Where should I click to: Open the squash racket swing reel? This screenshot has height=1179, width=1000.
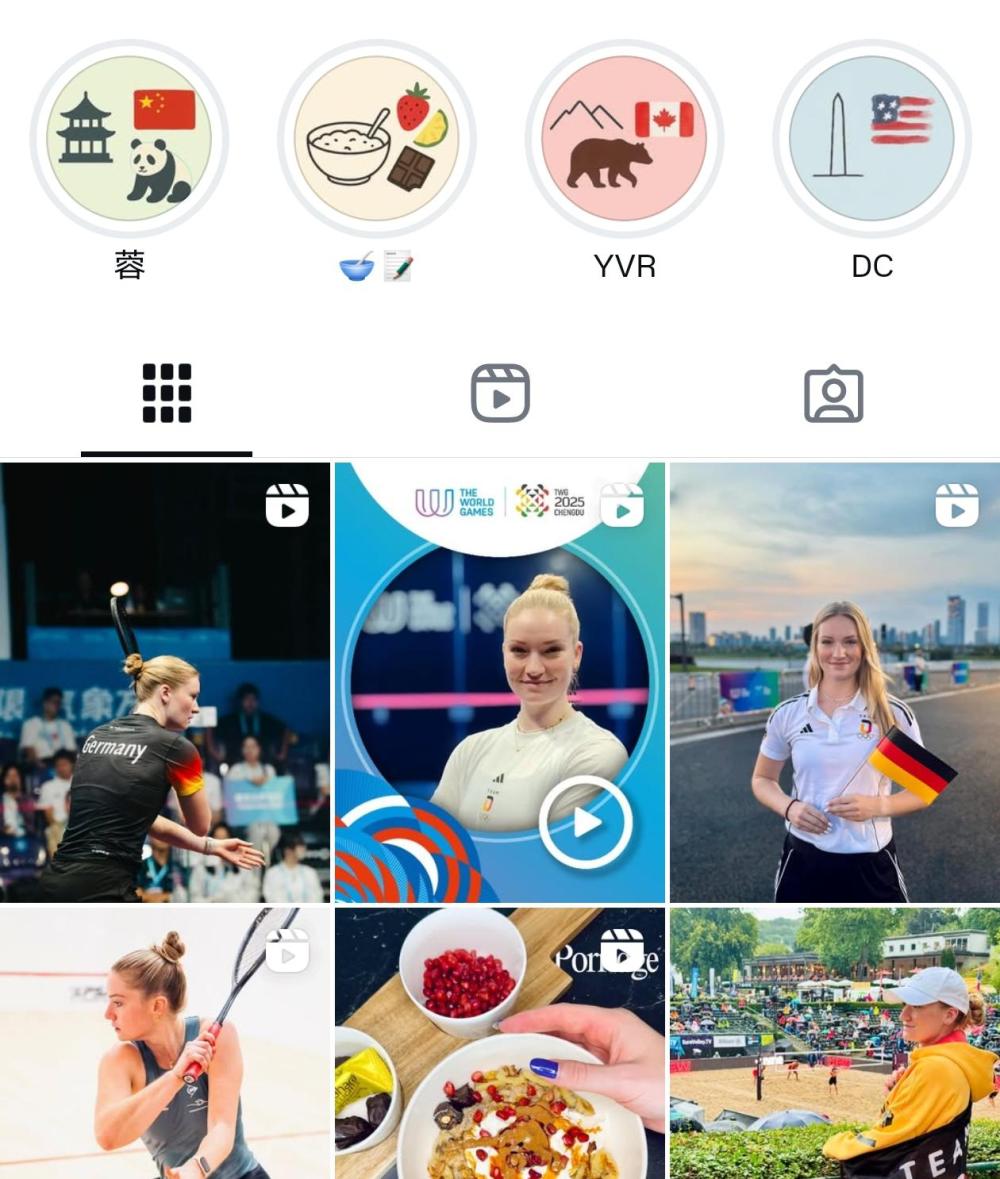click(x=165, y=1043)
